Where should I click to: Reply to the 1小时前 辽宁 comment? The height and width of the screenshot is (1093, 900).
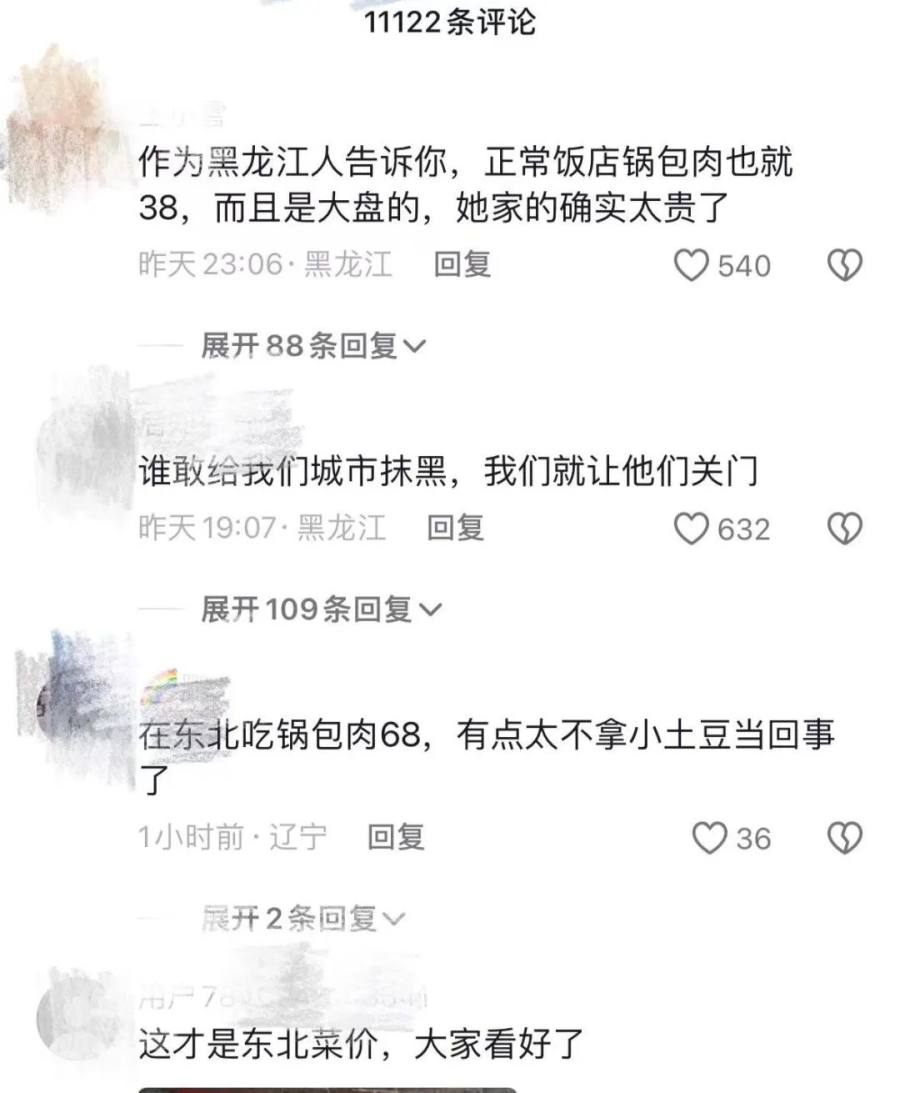[x=396, y=837]
